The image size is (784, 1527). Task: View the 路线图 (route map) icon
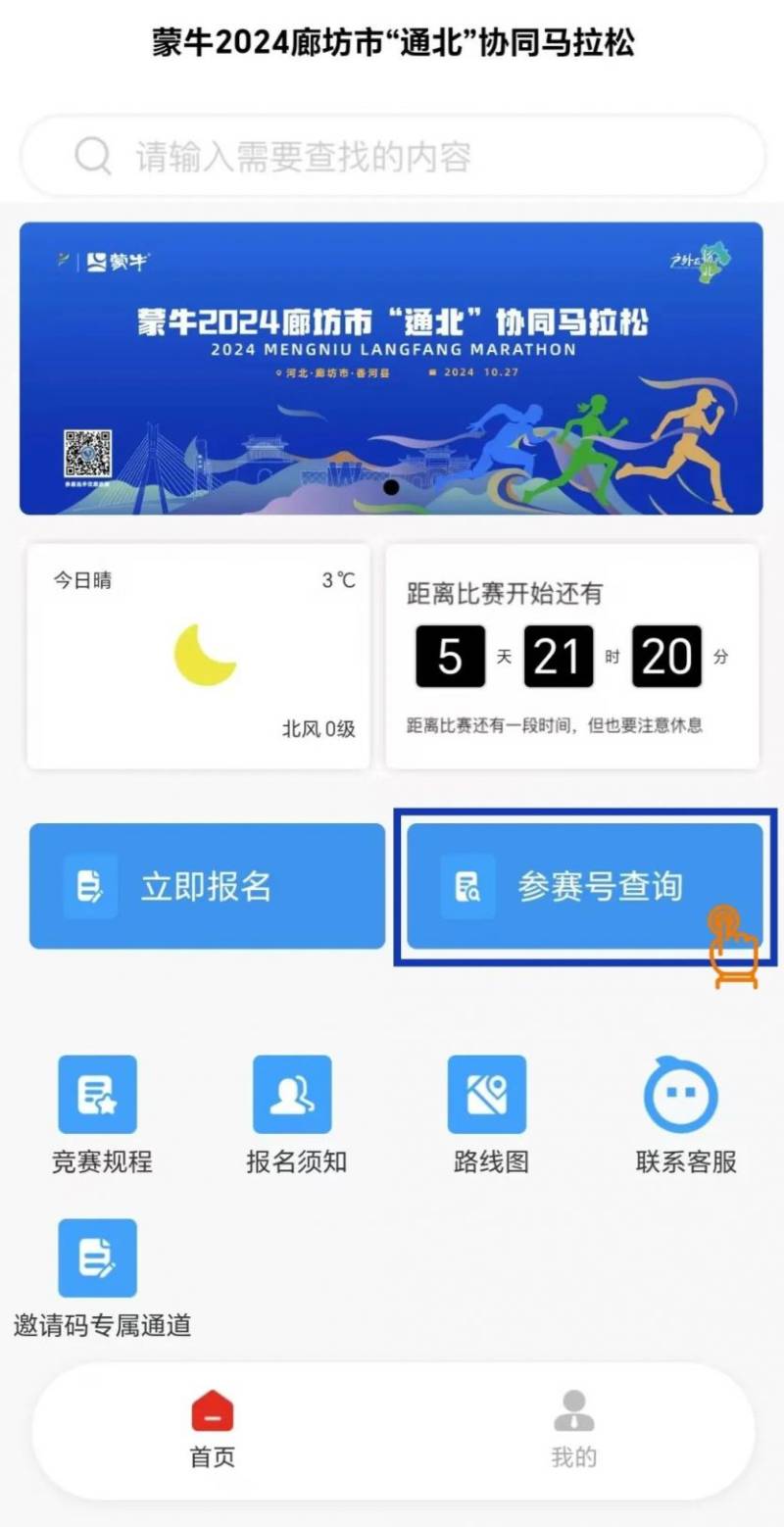[x=489, y=1093]
